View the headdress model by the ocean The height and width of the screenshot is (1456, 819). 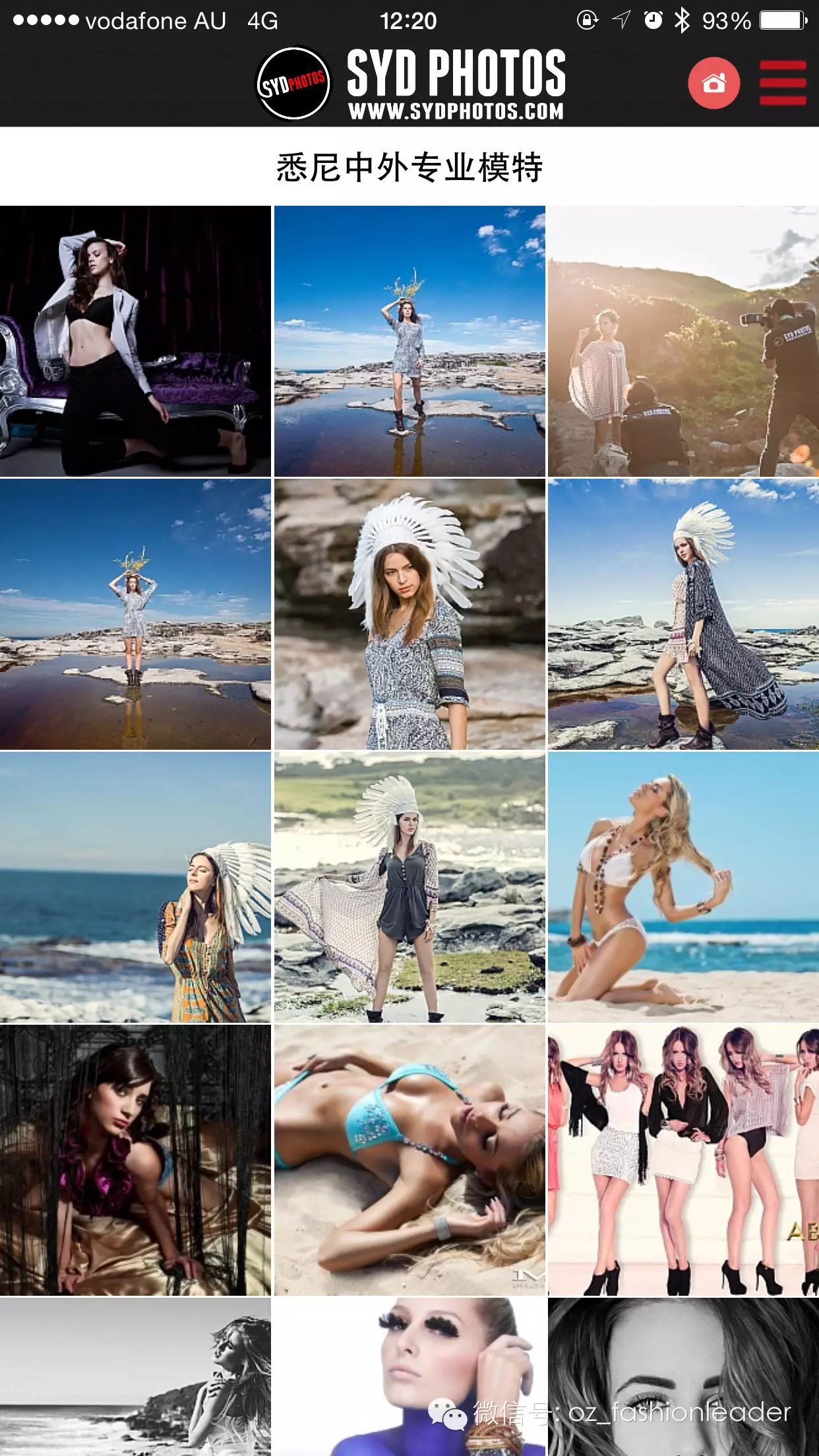coord(135,888)
